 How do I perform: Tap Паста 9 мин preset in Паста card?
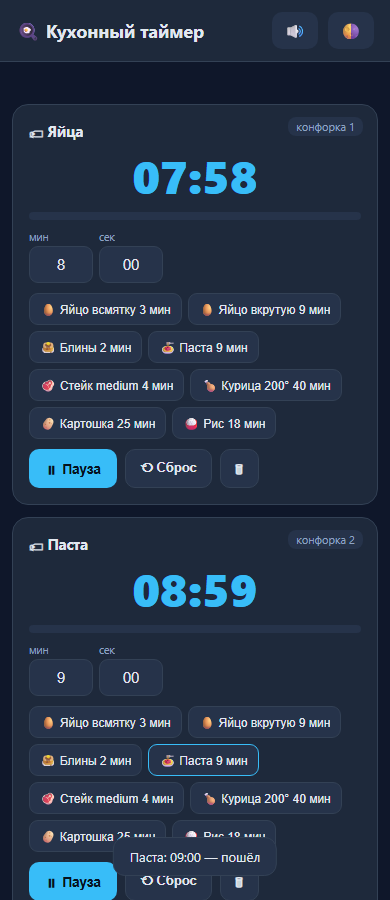coord(203,760)
